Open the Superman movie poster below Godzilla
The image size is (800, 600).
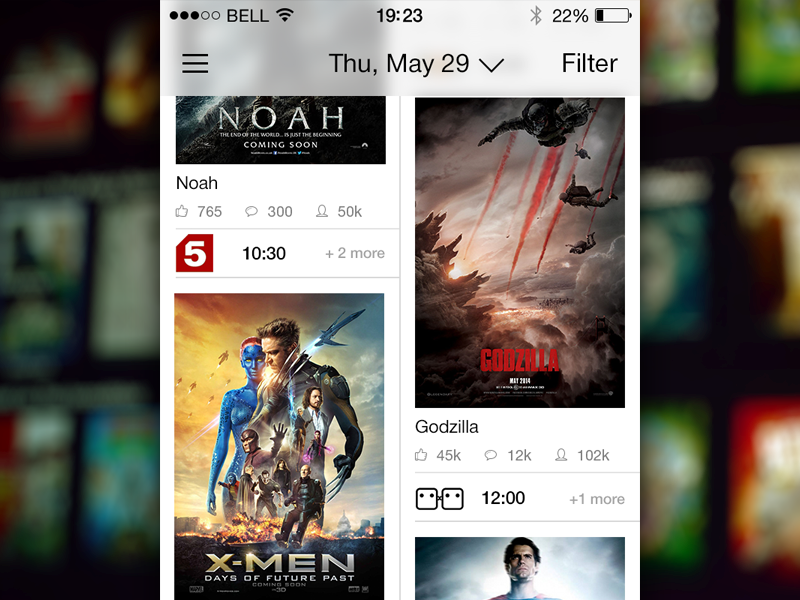click(x=520, y=568)
